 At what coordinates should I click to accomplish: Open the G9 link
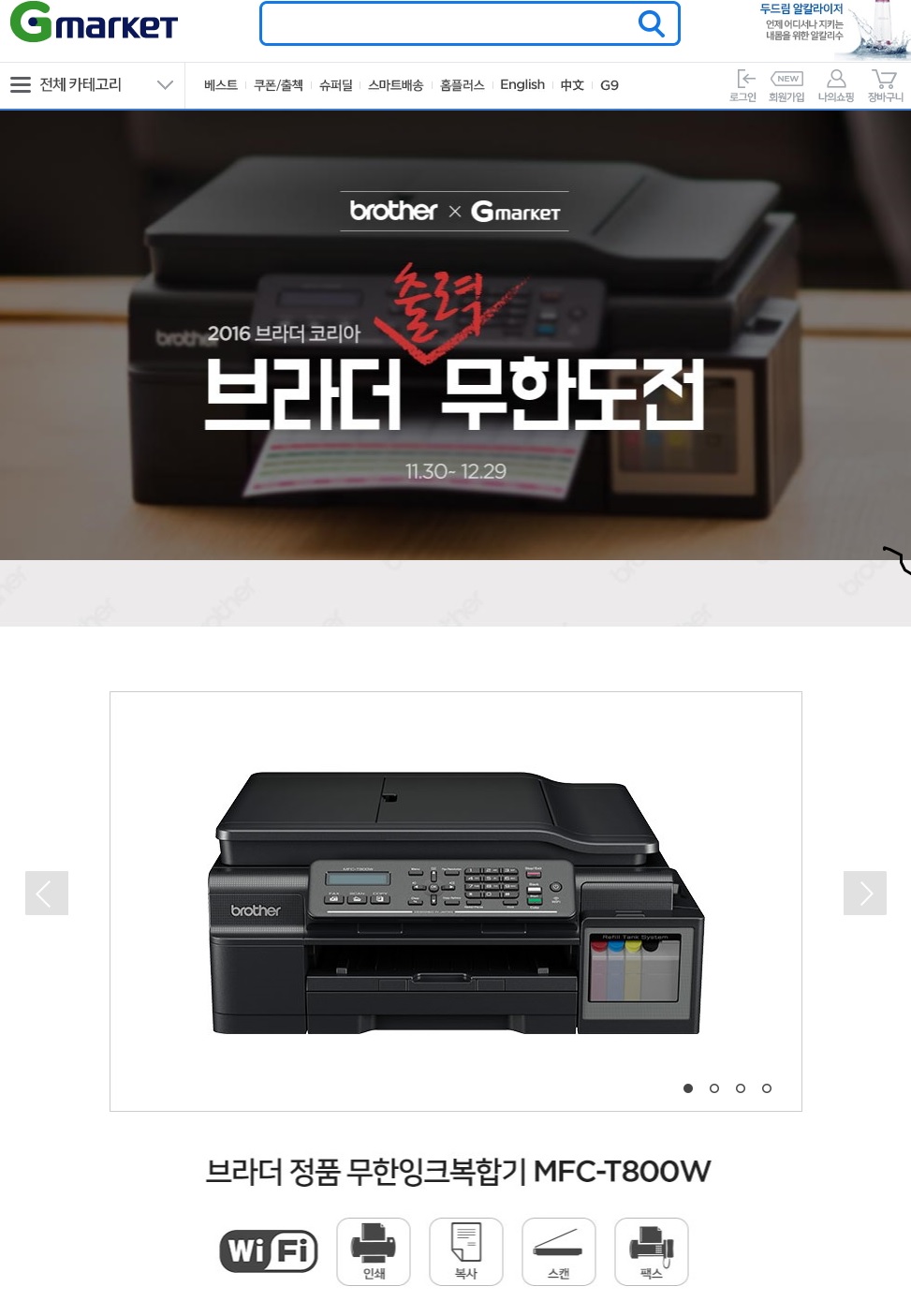[x=610, y=85]
